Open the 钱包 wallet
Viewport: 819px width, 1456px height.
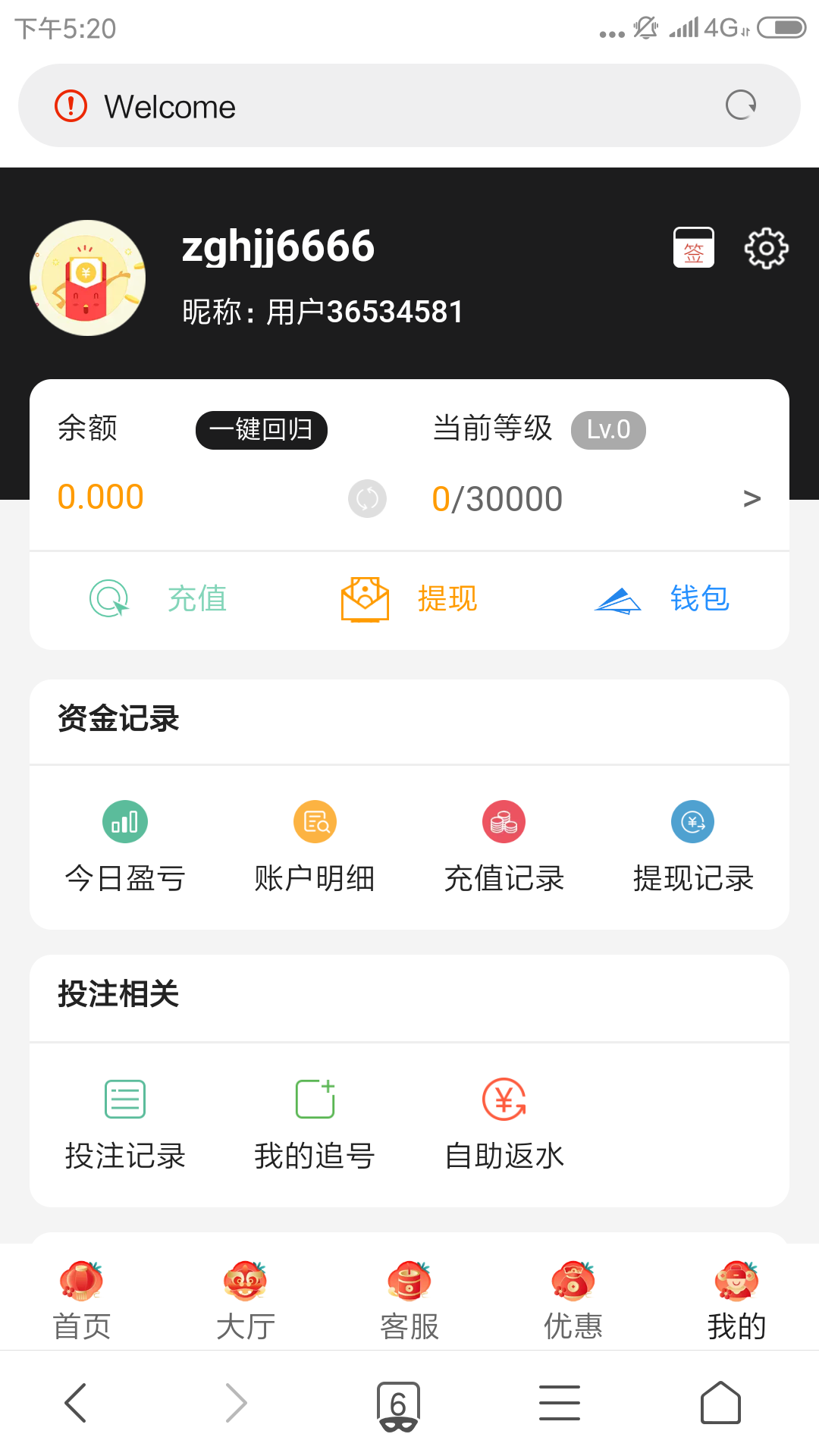(x=661, y=599)
